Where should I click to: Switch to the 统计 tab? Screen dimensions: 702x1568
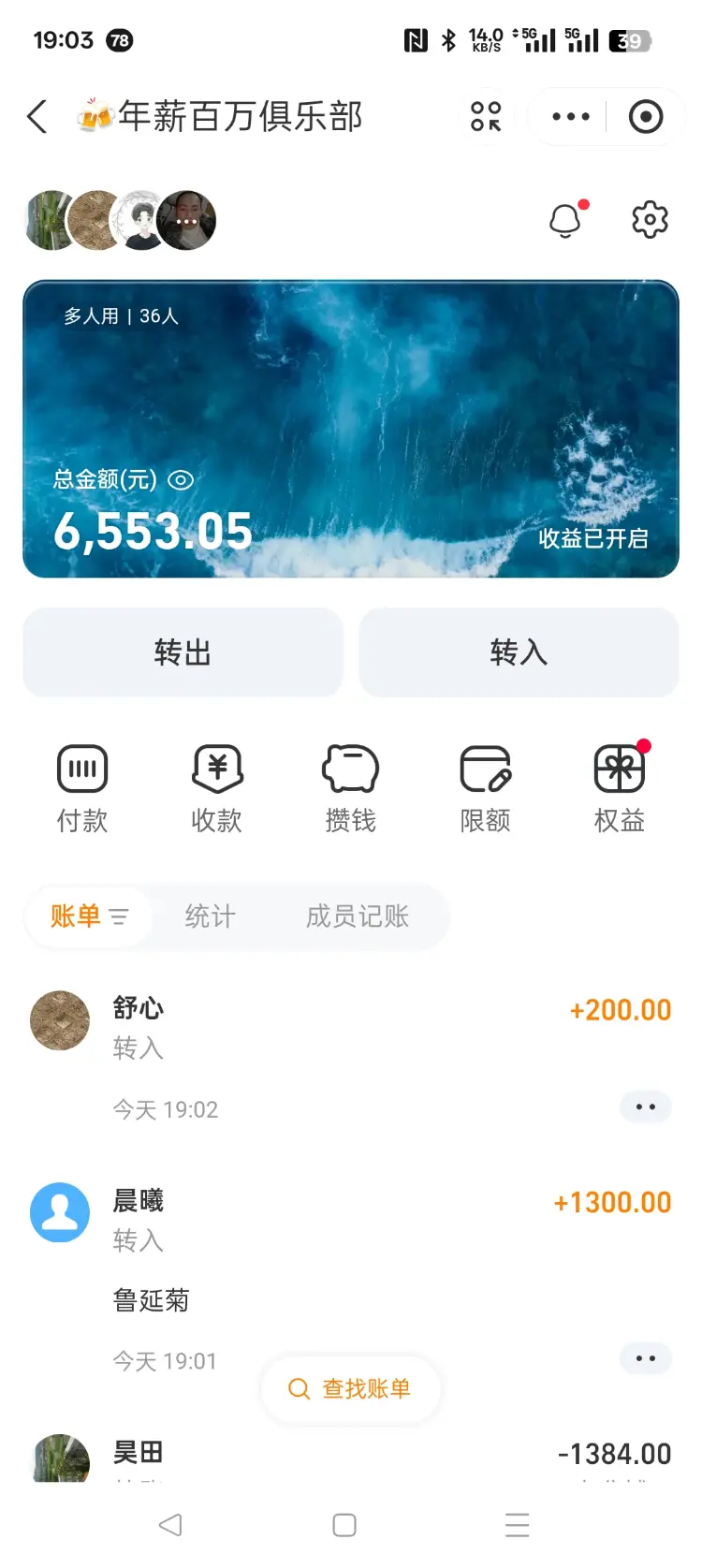[x=210, y=916]
